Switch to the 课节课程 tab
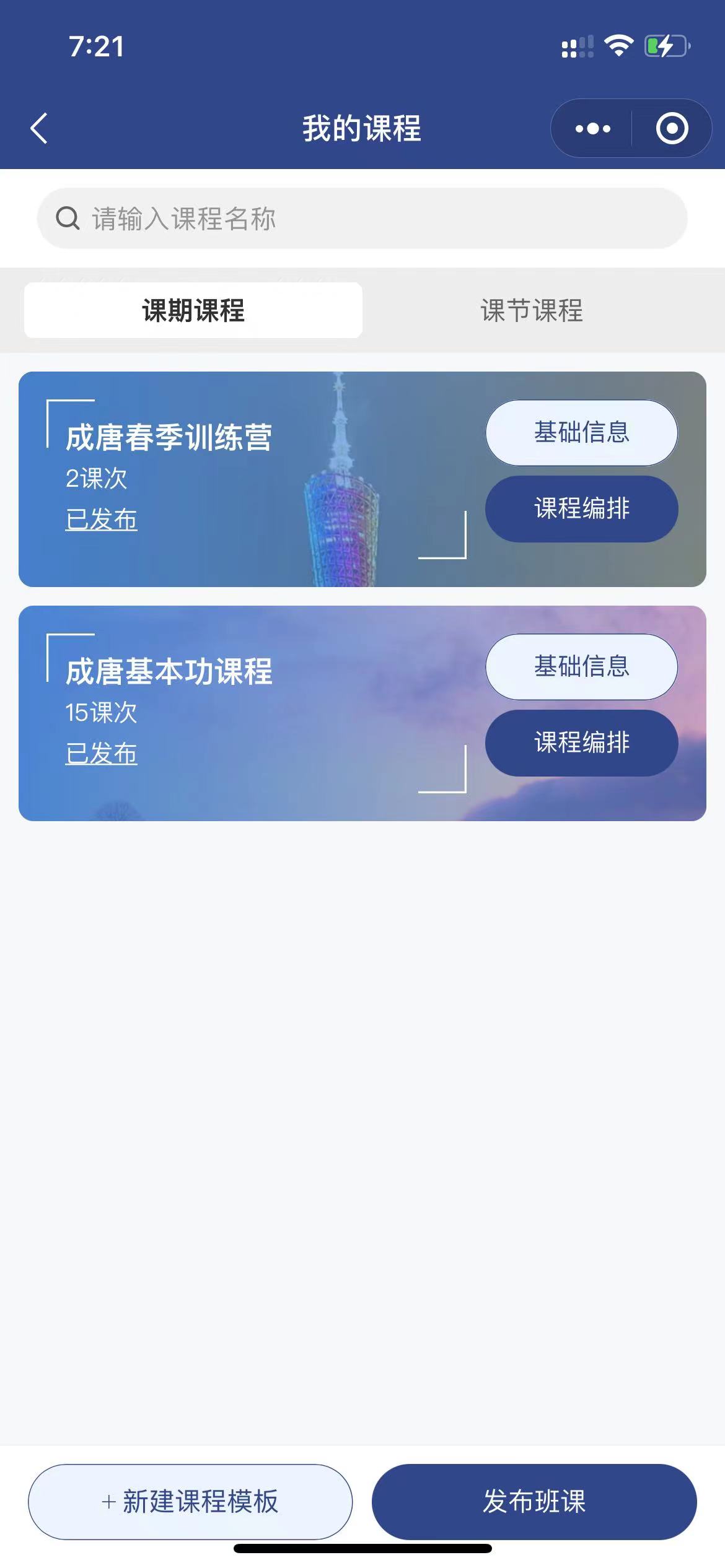The height and width of the screenshot is (1568, 725). (x=532, y=310)
